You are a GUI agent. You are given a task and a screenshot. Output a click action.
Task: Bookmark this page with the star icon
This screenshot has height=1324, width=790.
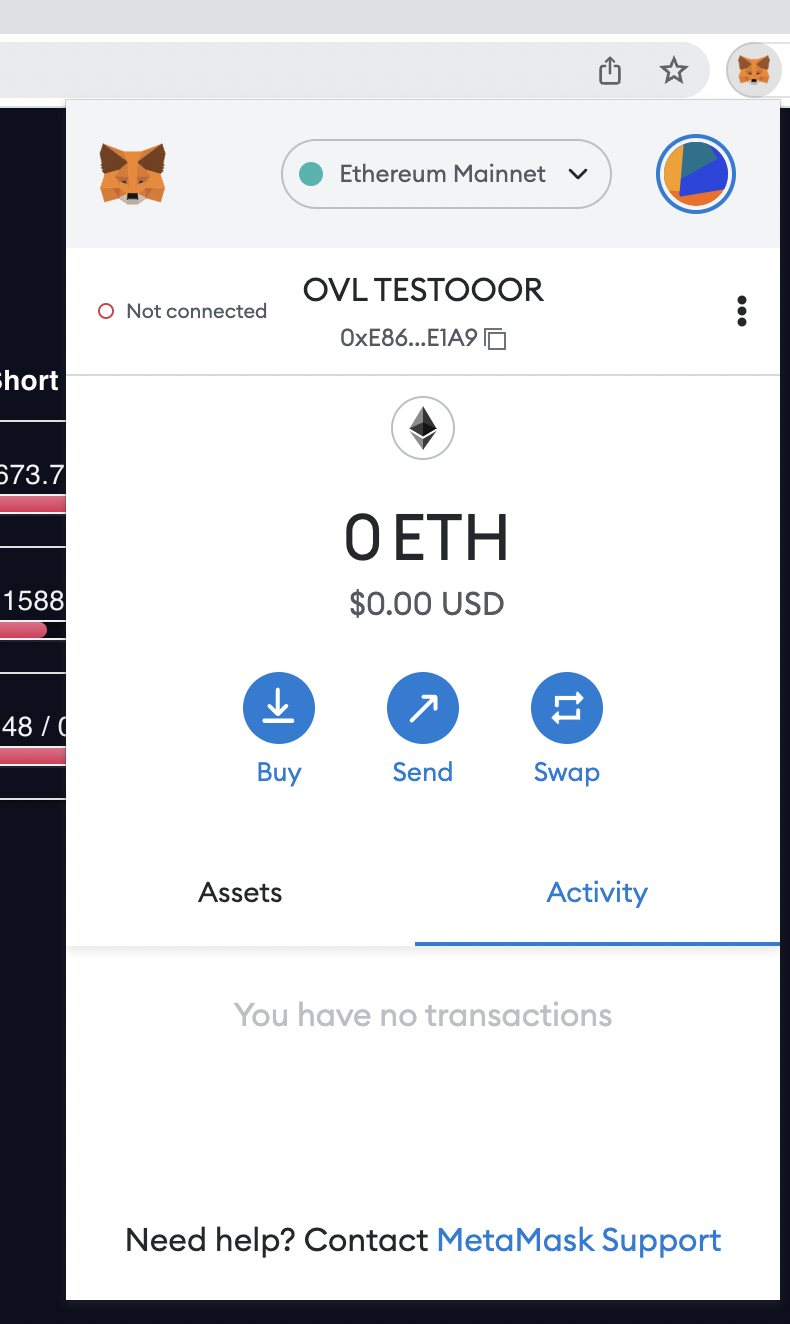pyautogui.click(x=674, y=70)
